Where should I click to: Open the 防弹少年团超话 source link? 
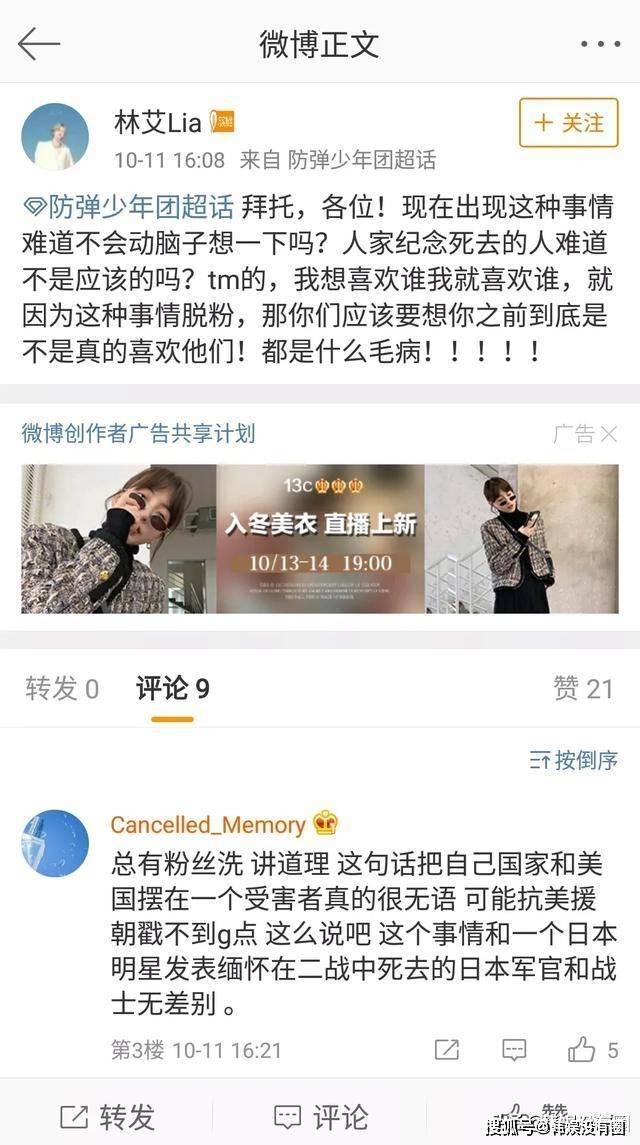(x=362, y=160)
